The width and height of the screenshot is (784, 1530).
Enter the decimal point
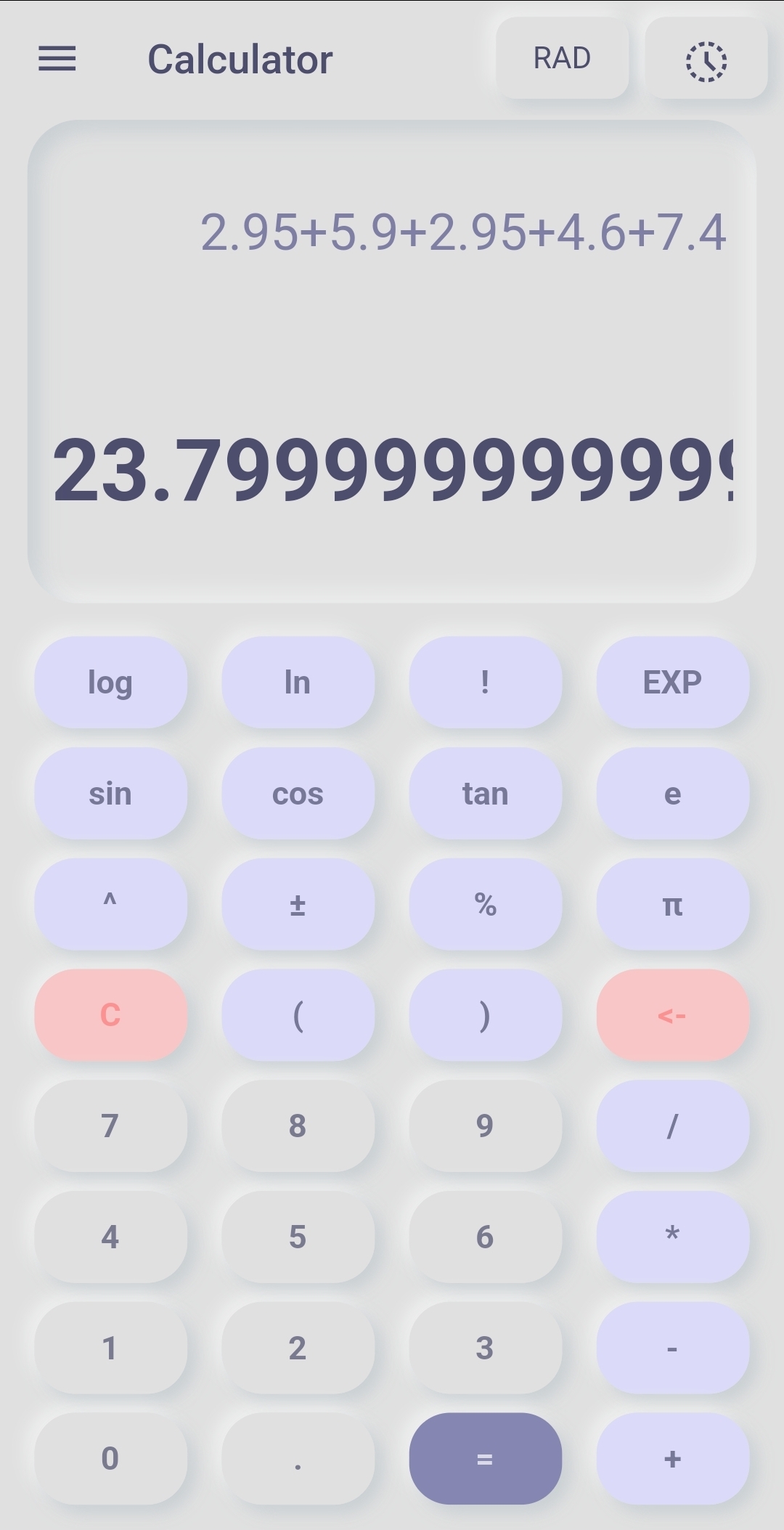point(298,1458)
